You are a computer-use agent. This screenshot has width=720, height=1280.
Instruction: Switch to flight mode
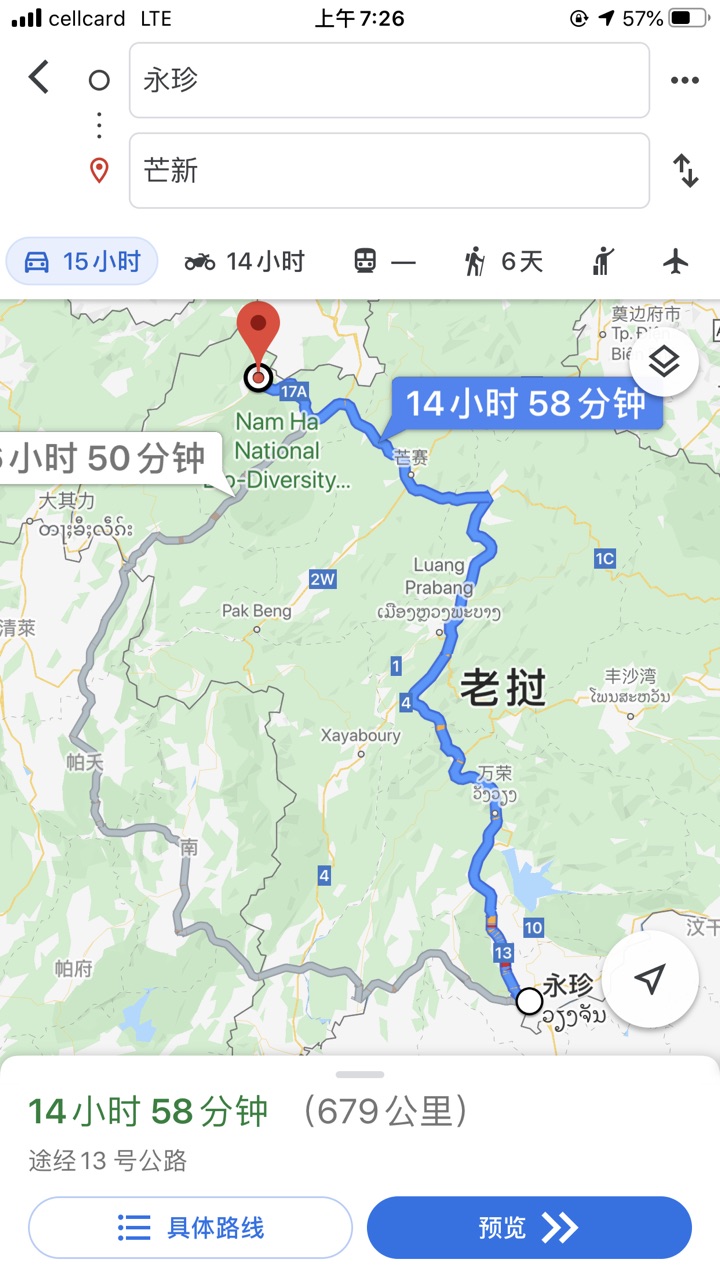coord(677,262)
